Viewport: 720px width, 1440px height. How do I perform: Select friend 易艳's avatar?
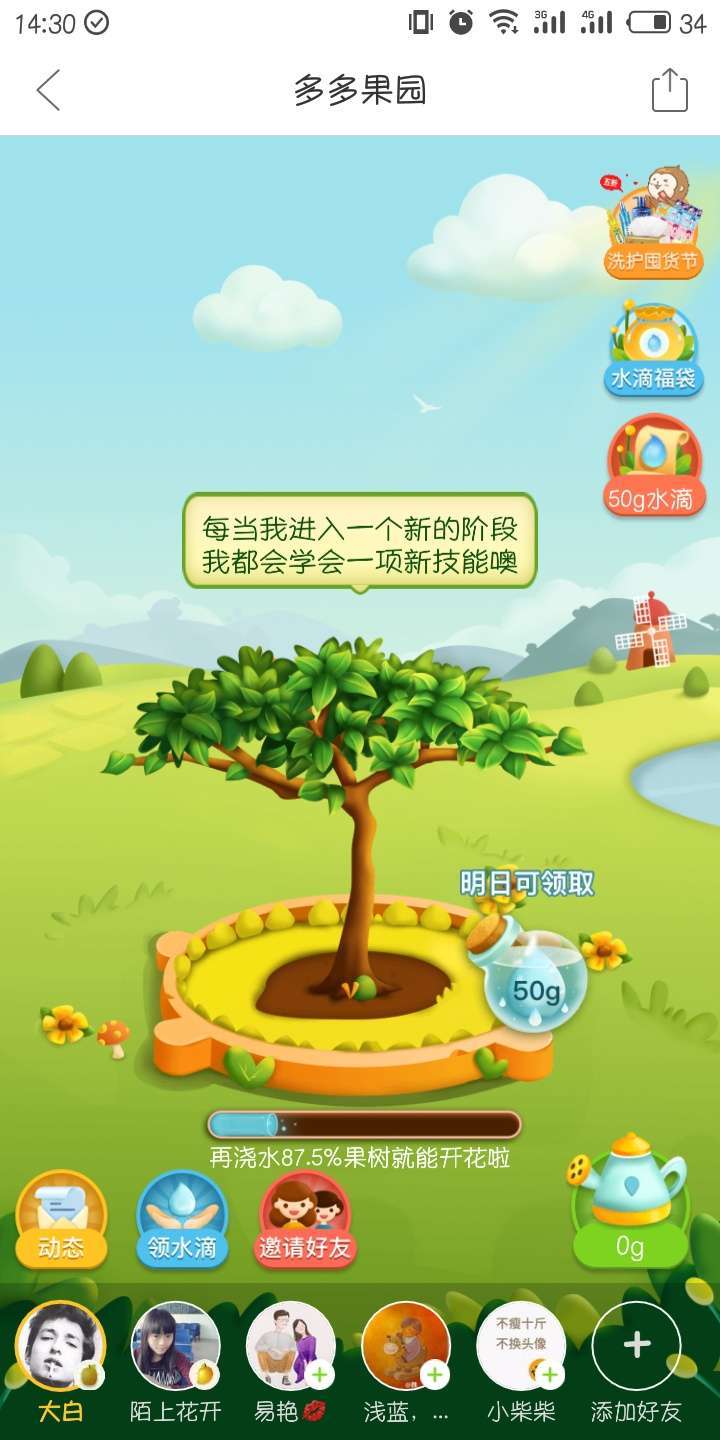pos(290,1347)
